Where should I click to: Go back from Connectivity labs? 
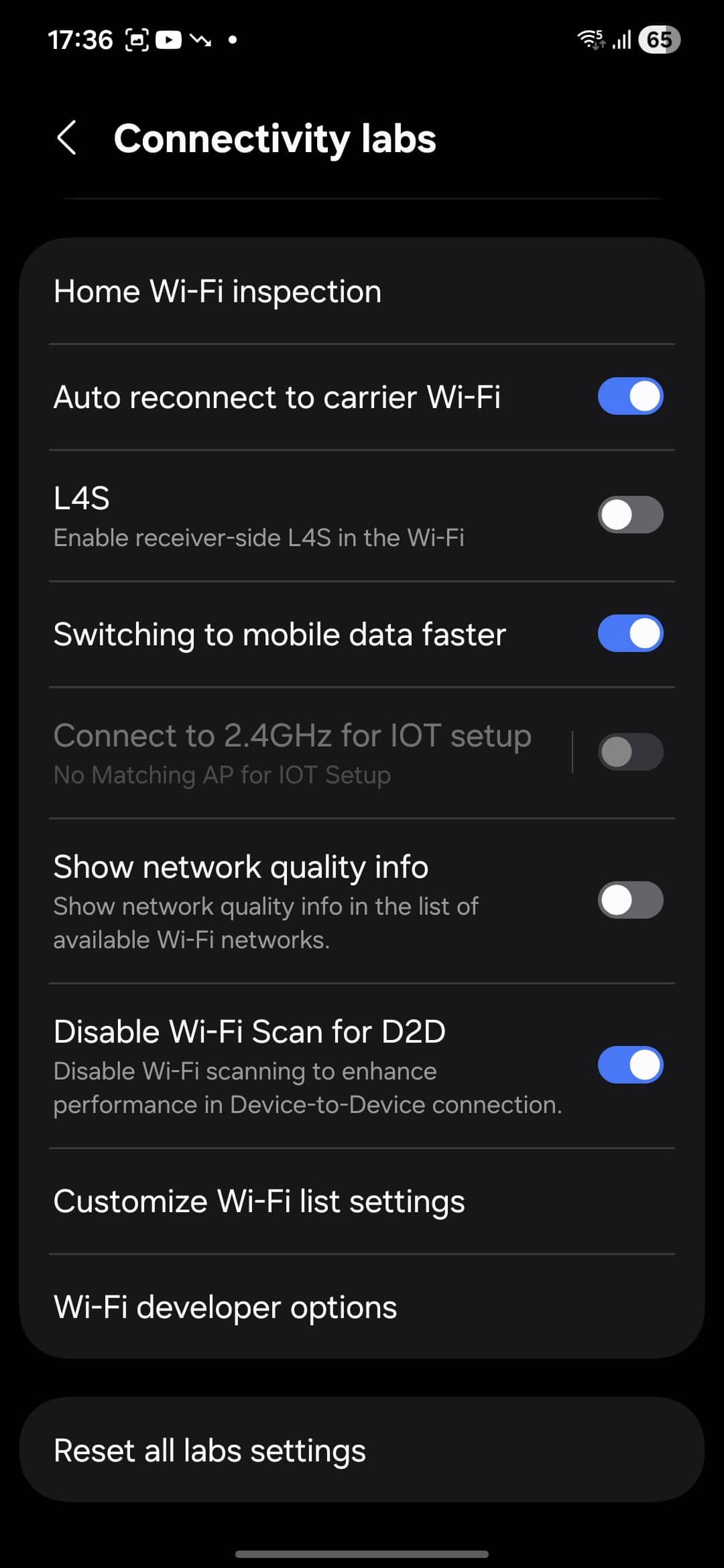point(67,139)
